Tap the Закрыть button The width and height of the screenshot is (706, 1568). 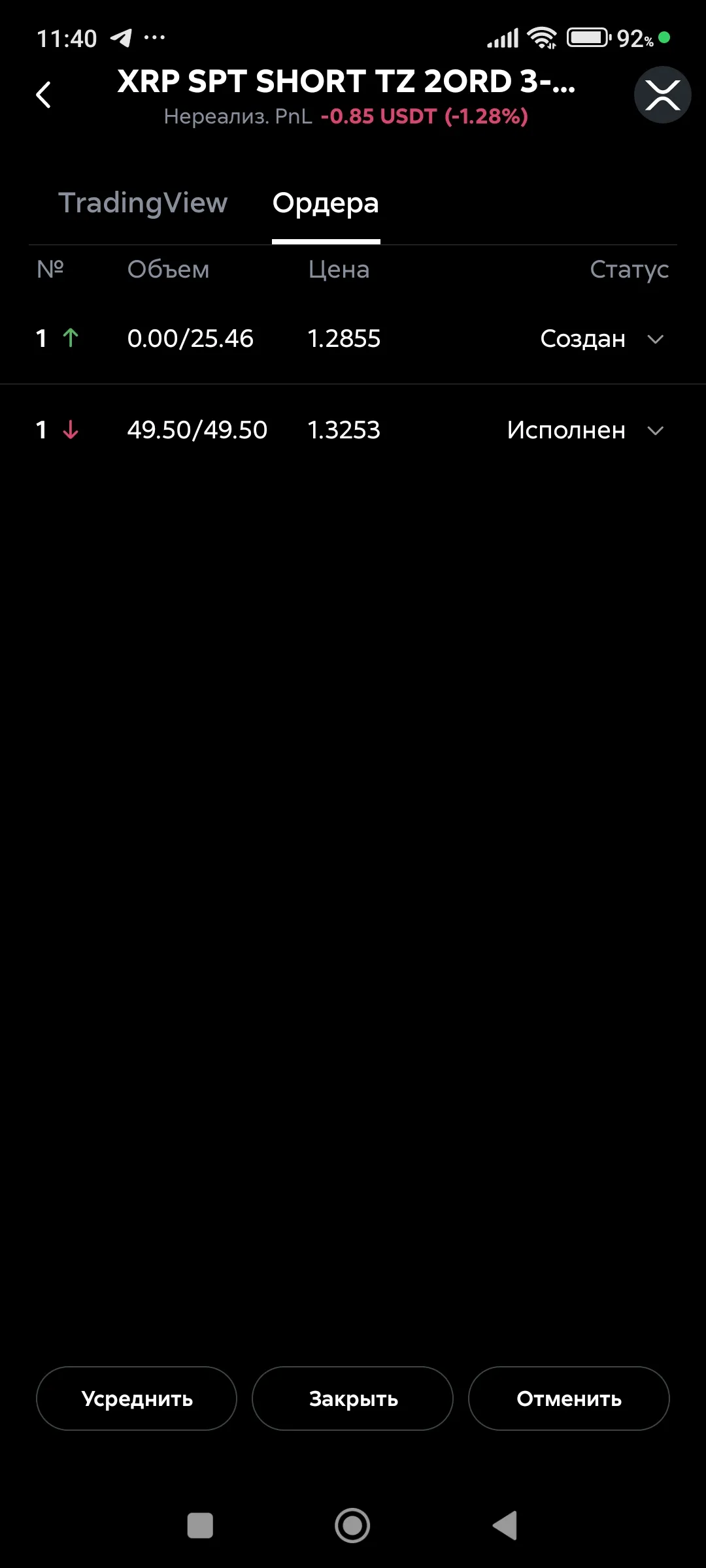pos(352,1398)
